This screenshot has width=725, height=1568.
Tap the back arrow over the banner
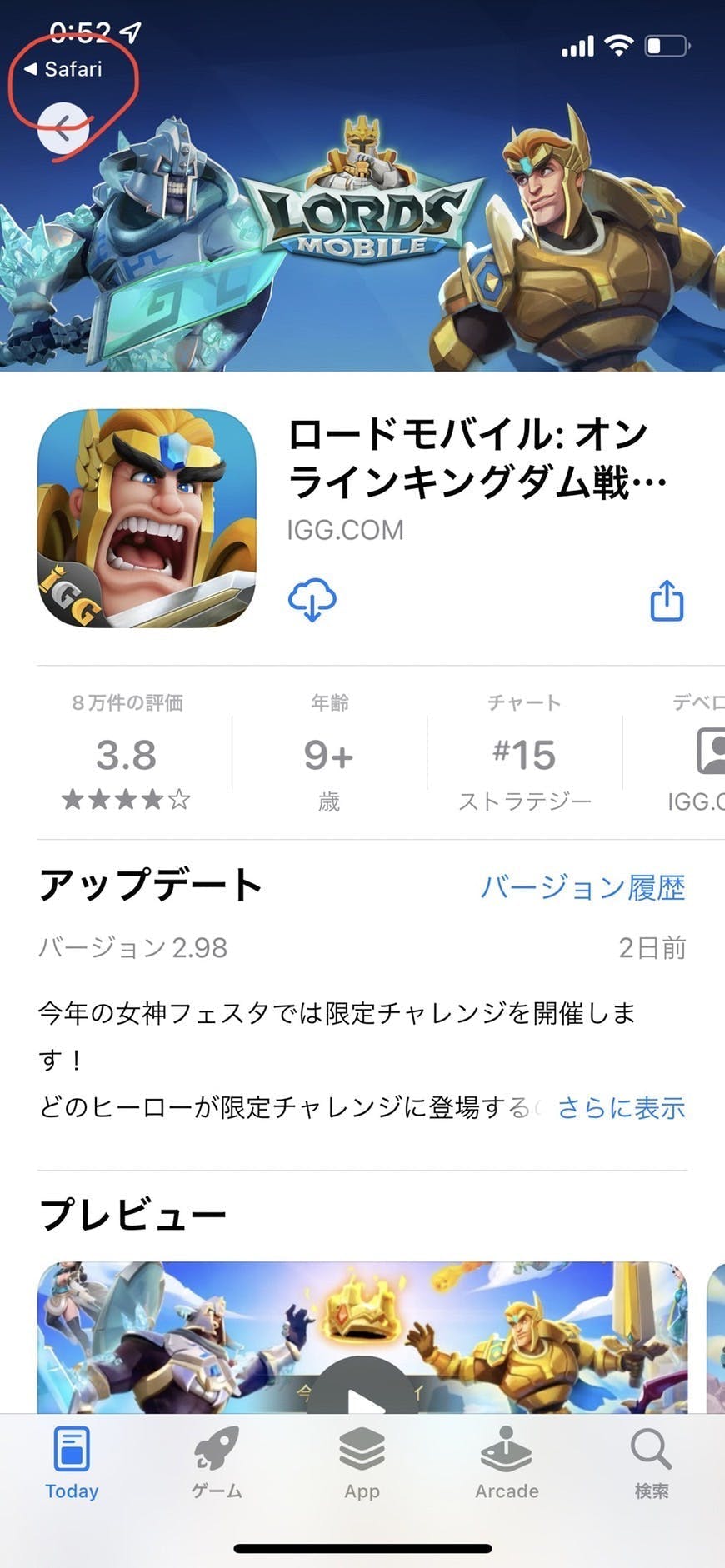pyautogui.click(x=63, y=128)
